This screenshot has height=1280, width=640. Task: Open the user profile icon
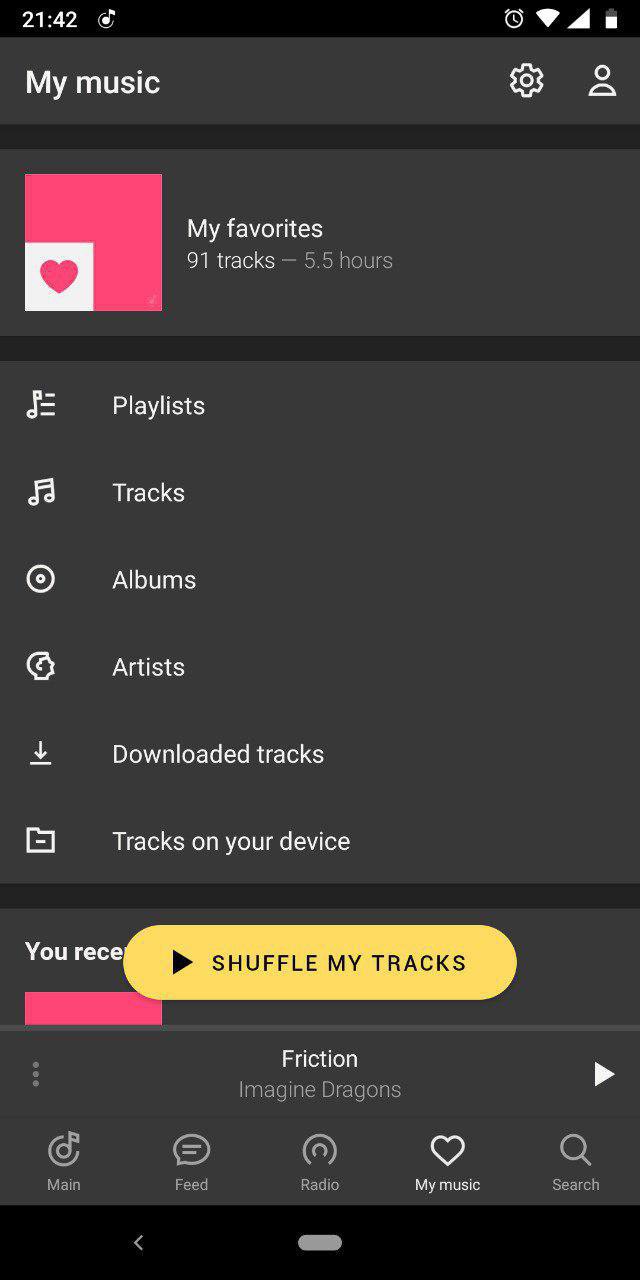click(x=602, y=81)
